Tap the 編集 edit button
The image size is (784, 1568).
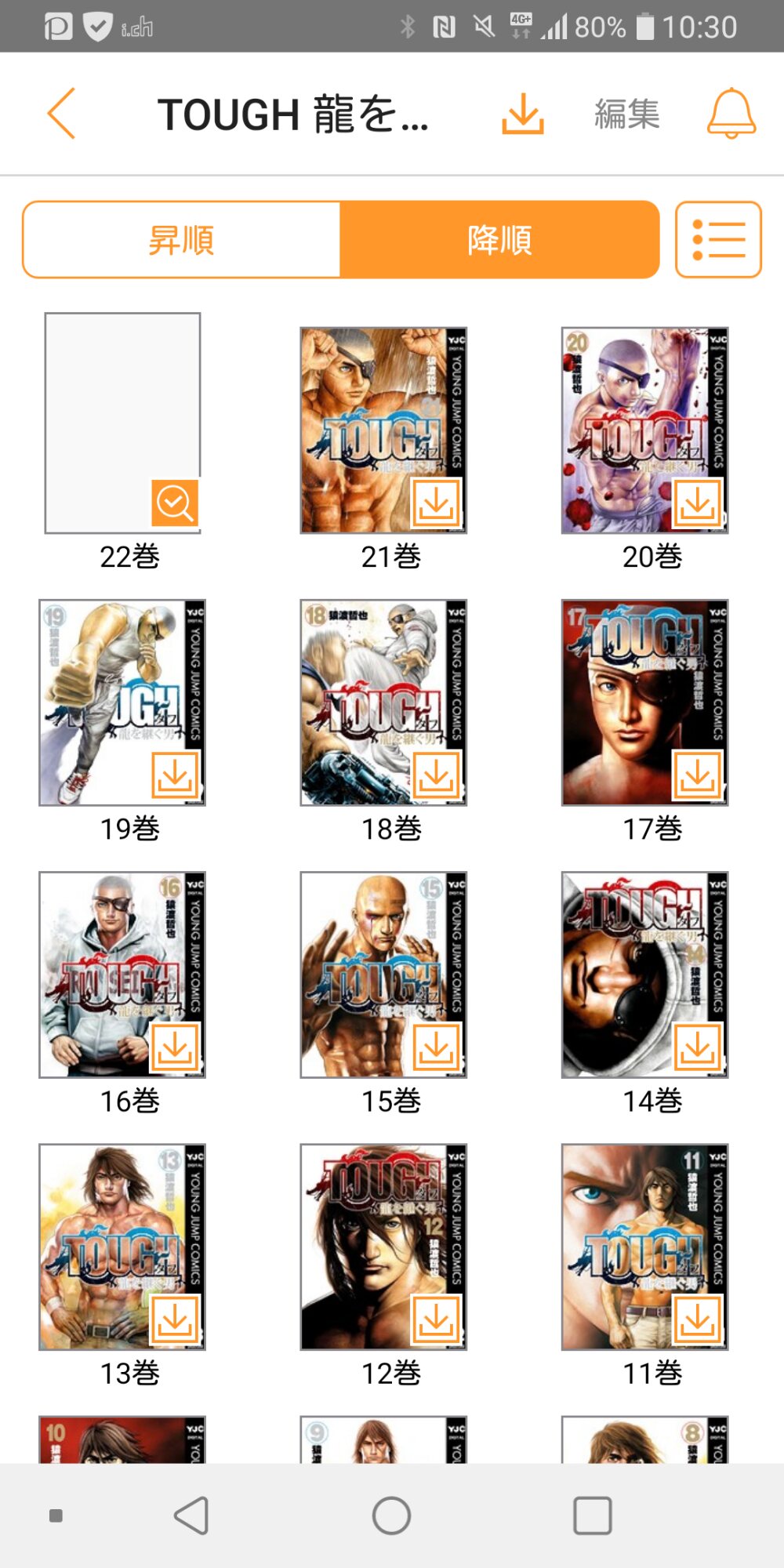(x=626, y=114)
